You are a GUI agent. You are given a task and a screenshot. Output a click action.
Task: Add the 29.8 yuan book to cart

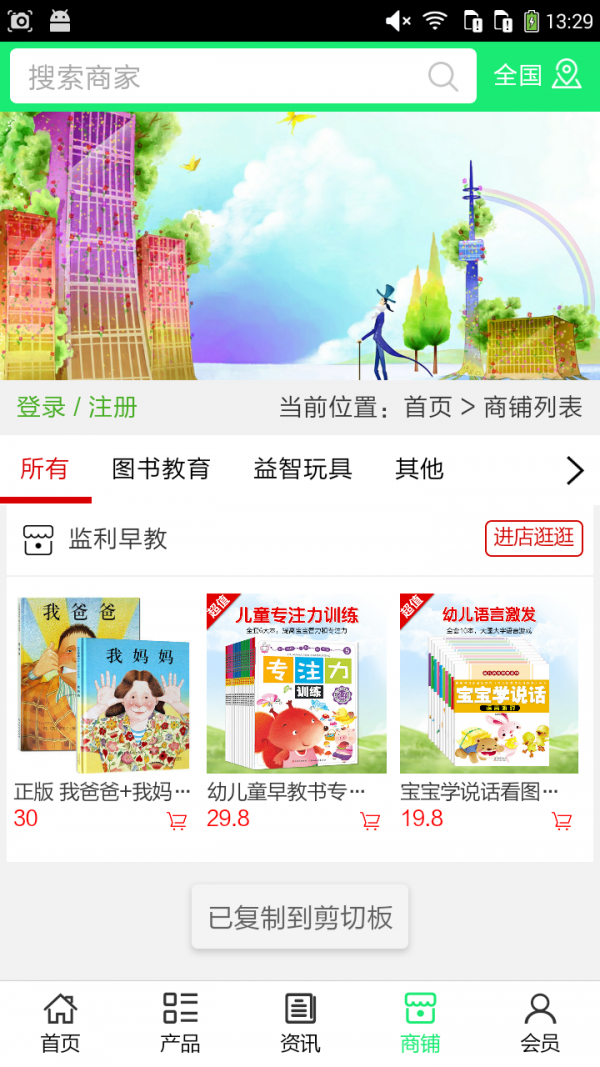370,821
